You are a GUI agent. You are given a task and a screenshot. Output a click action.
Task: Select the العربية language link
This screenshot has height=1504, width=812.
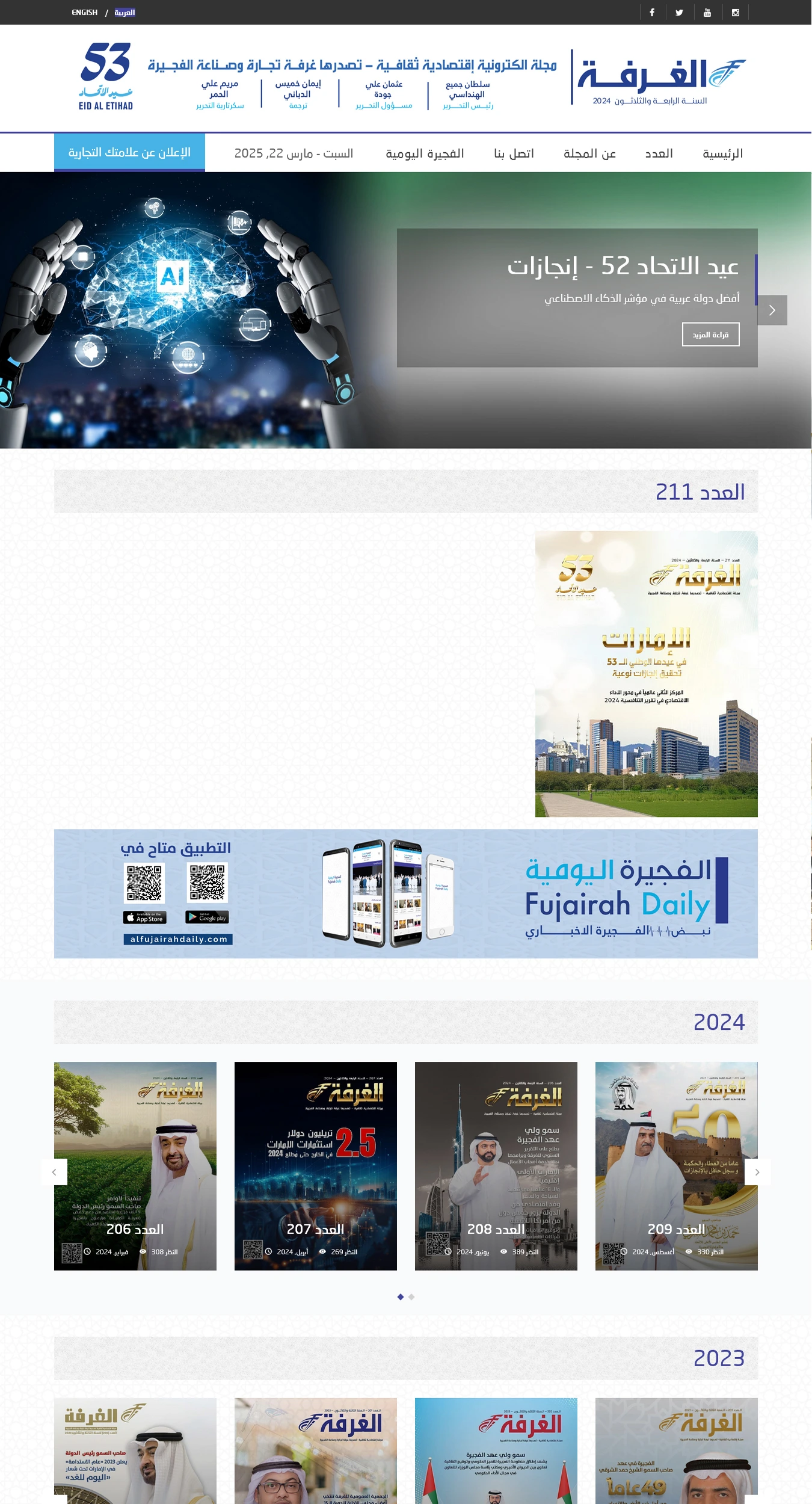125,13
